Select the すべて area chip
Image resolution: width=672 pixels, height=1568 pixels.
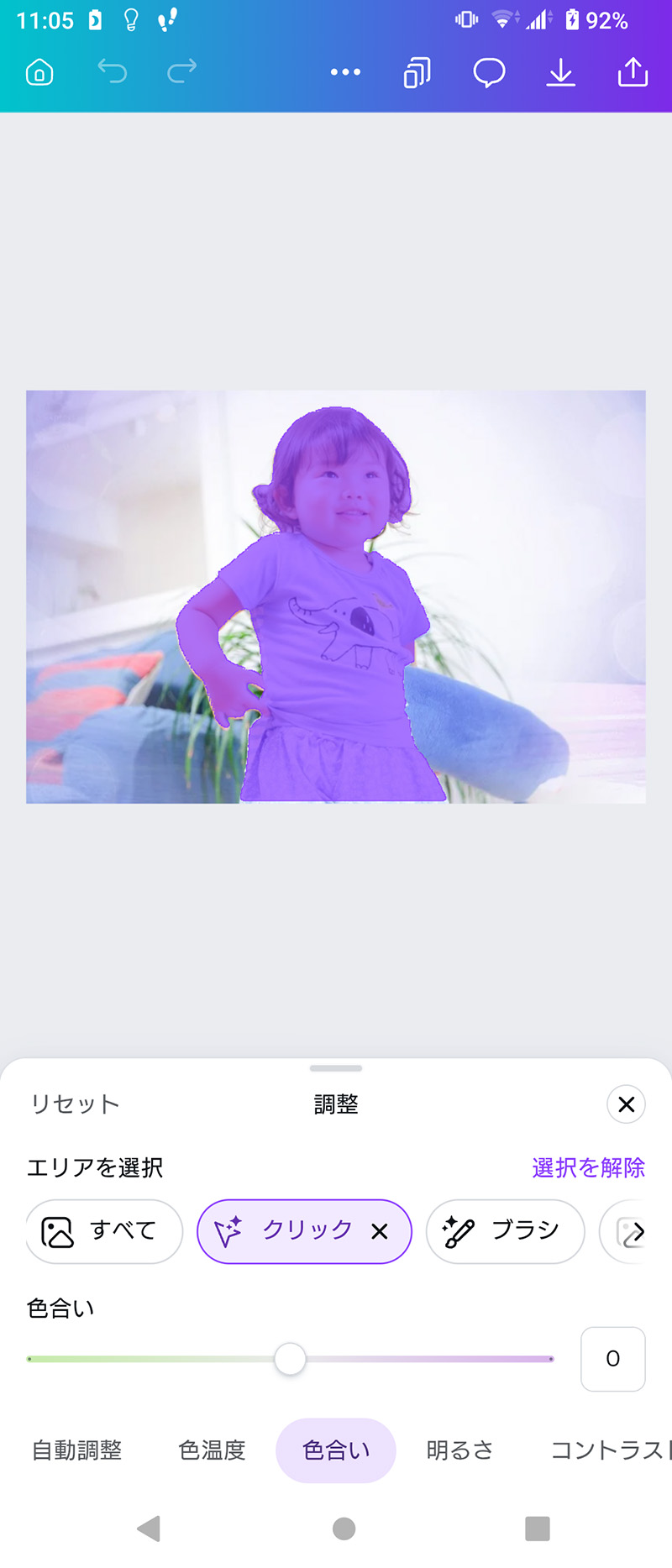tap(104, 1231)
